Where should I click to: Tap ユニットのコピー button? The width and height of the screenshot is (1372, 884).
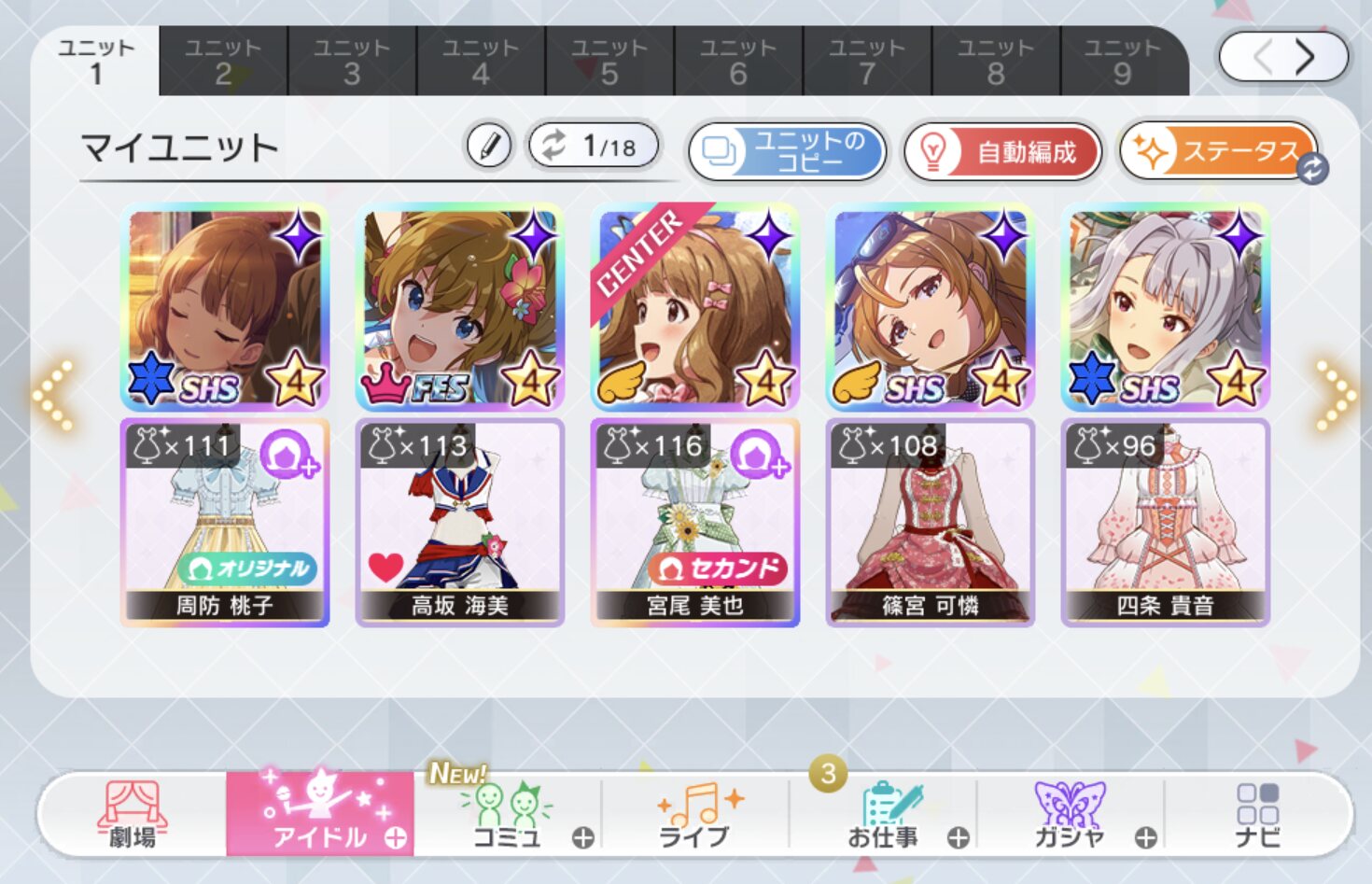[x=788, y=151]
